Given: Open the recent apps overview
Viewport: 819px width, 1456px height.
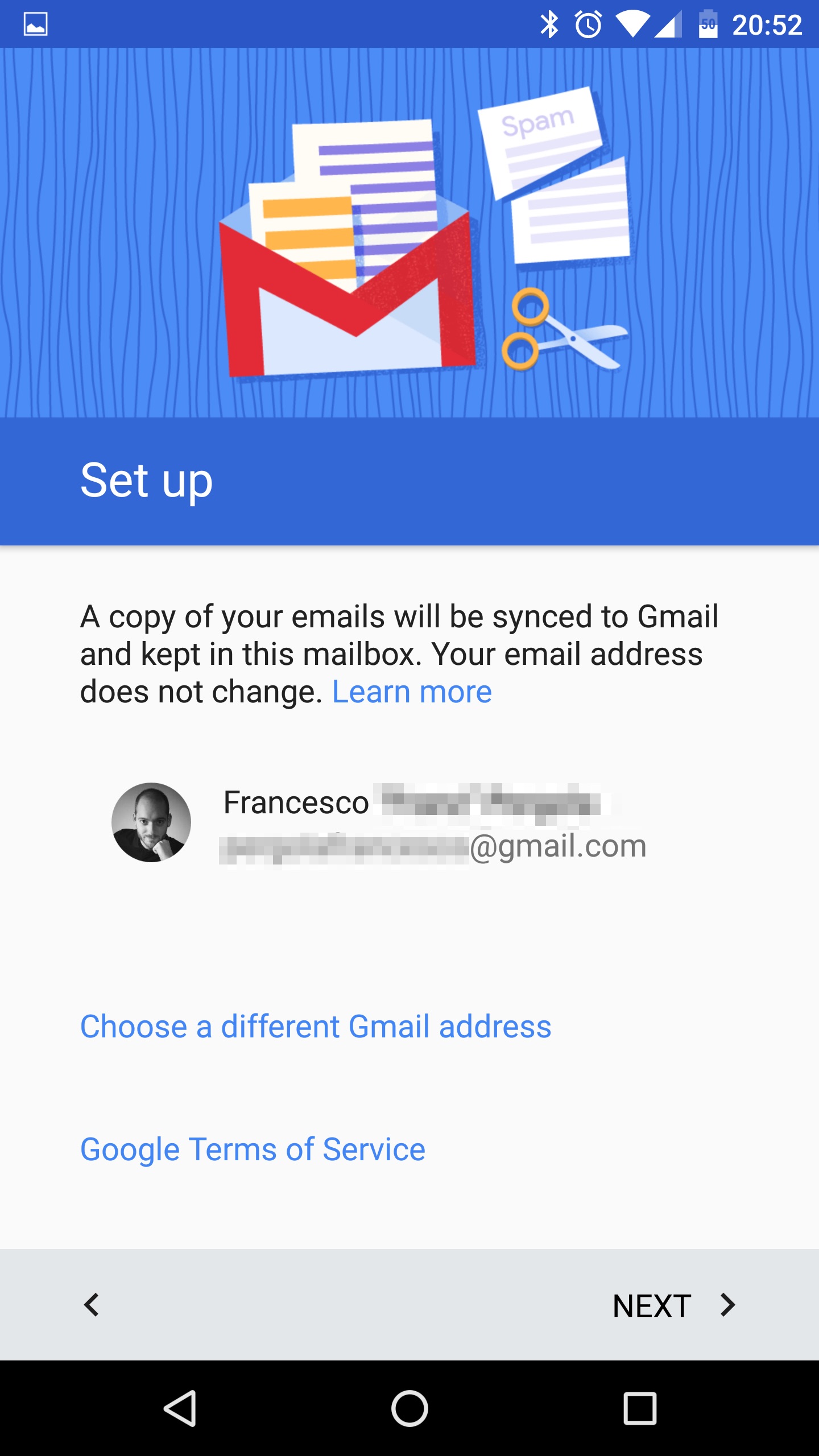Looking at the screenshot, I should click(x=640, y=1408).
